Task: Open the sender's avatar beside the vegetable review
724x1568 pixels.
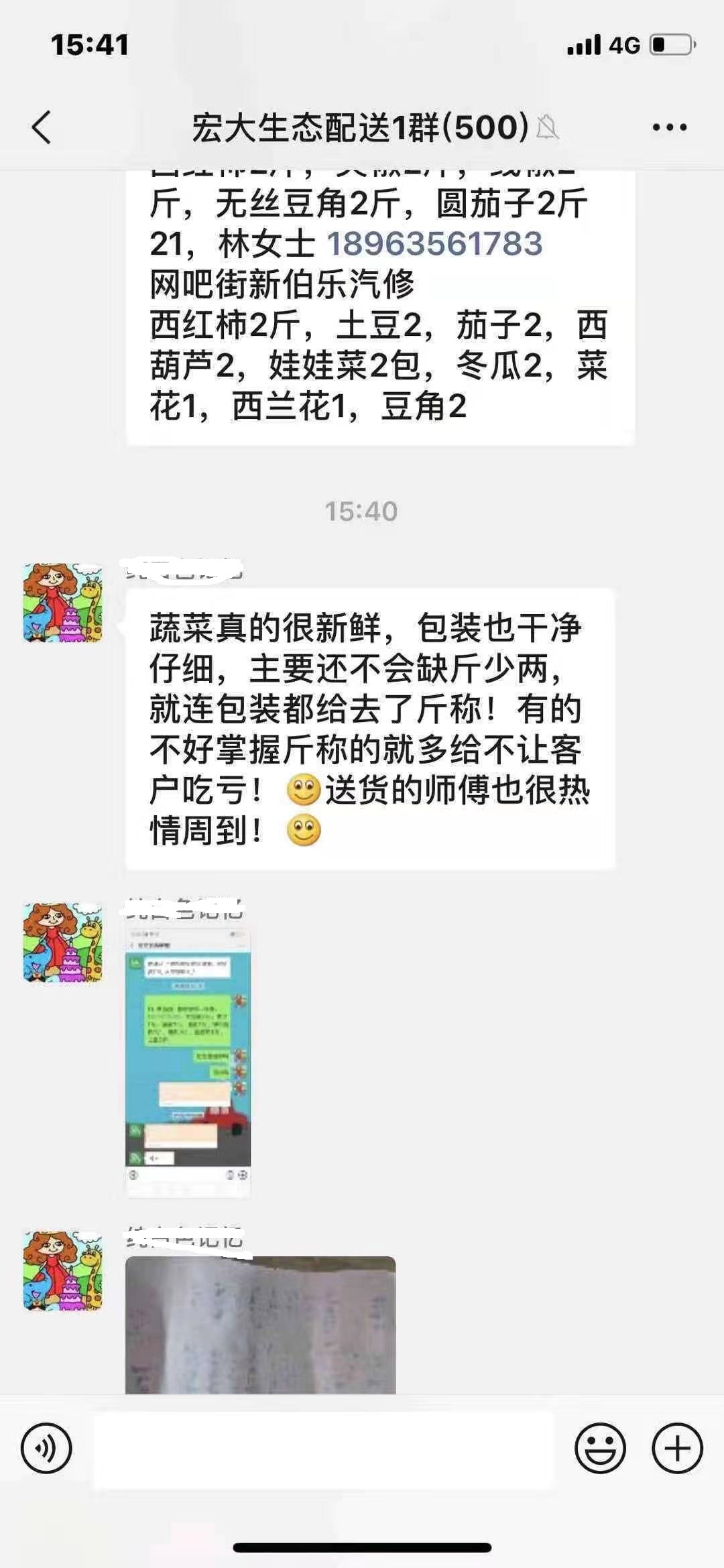Action: coord(63,603)
